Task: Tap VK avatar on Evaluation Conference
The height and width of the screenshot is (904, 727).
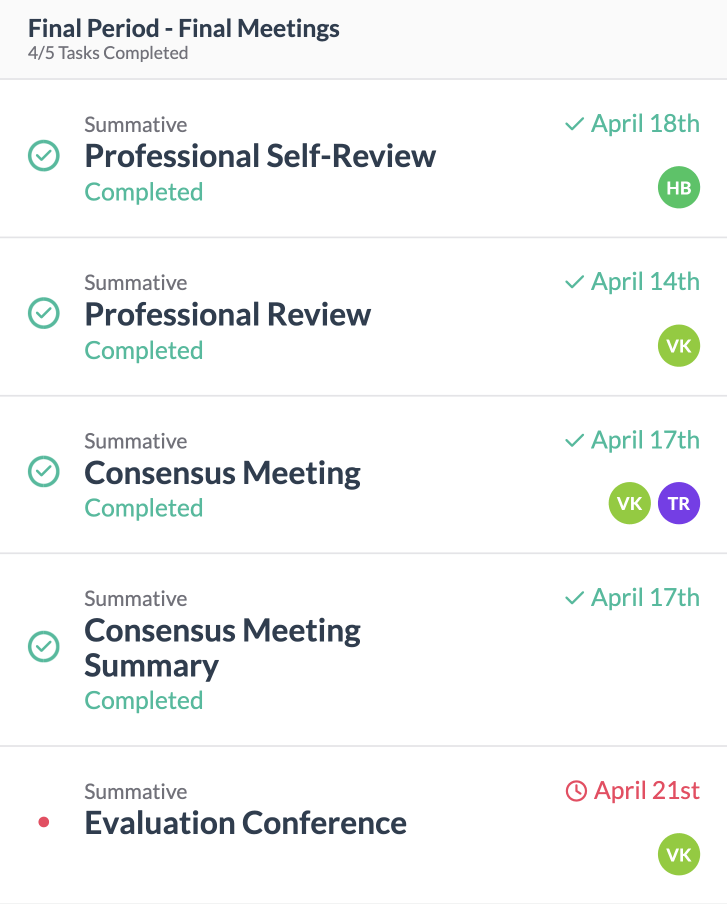Action: point(679,855)
